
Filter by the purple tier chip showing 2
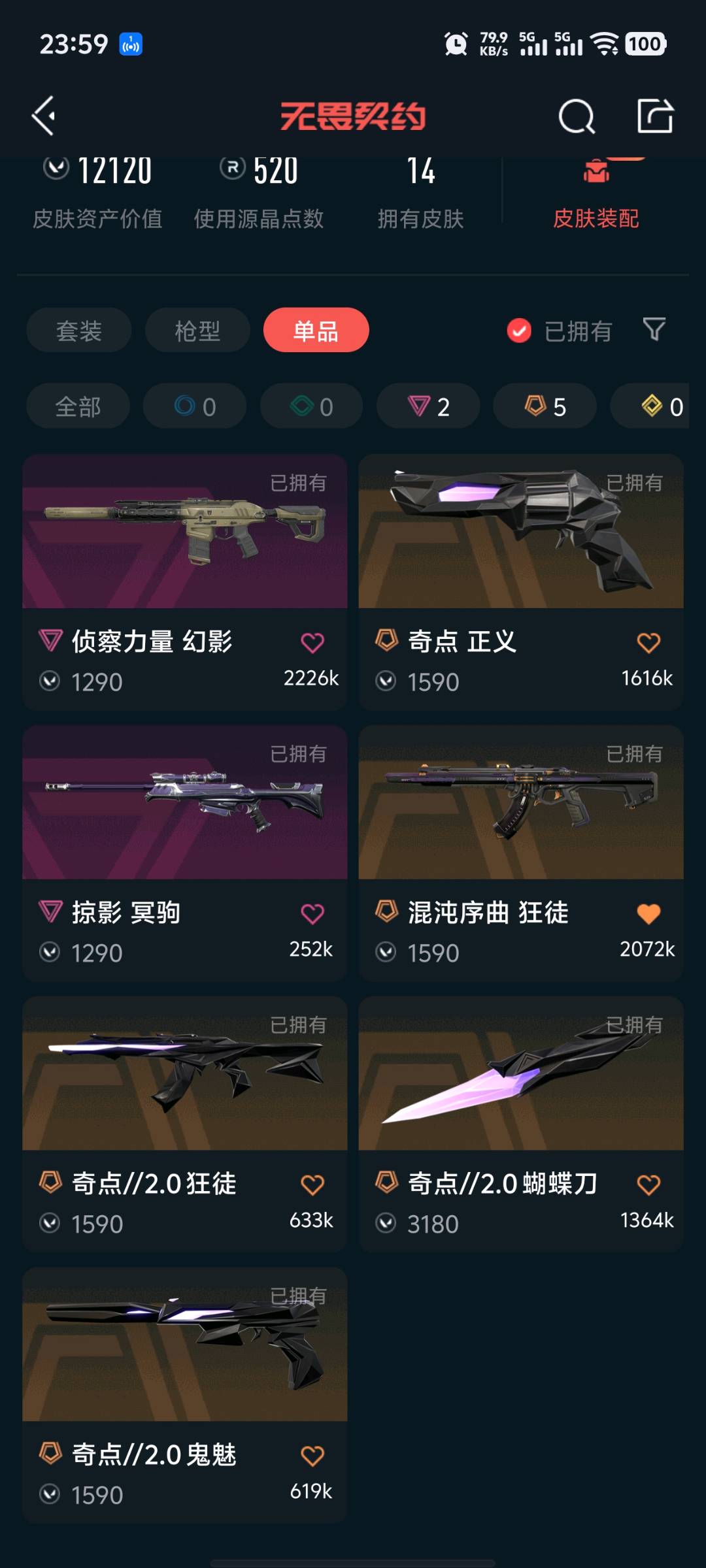click(428, 406)
